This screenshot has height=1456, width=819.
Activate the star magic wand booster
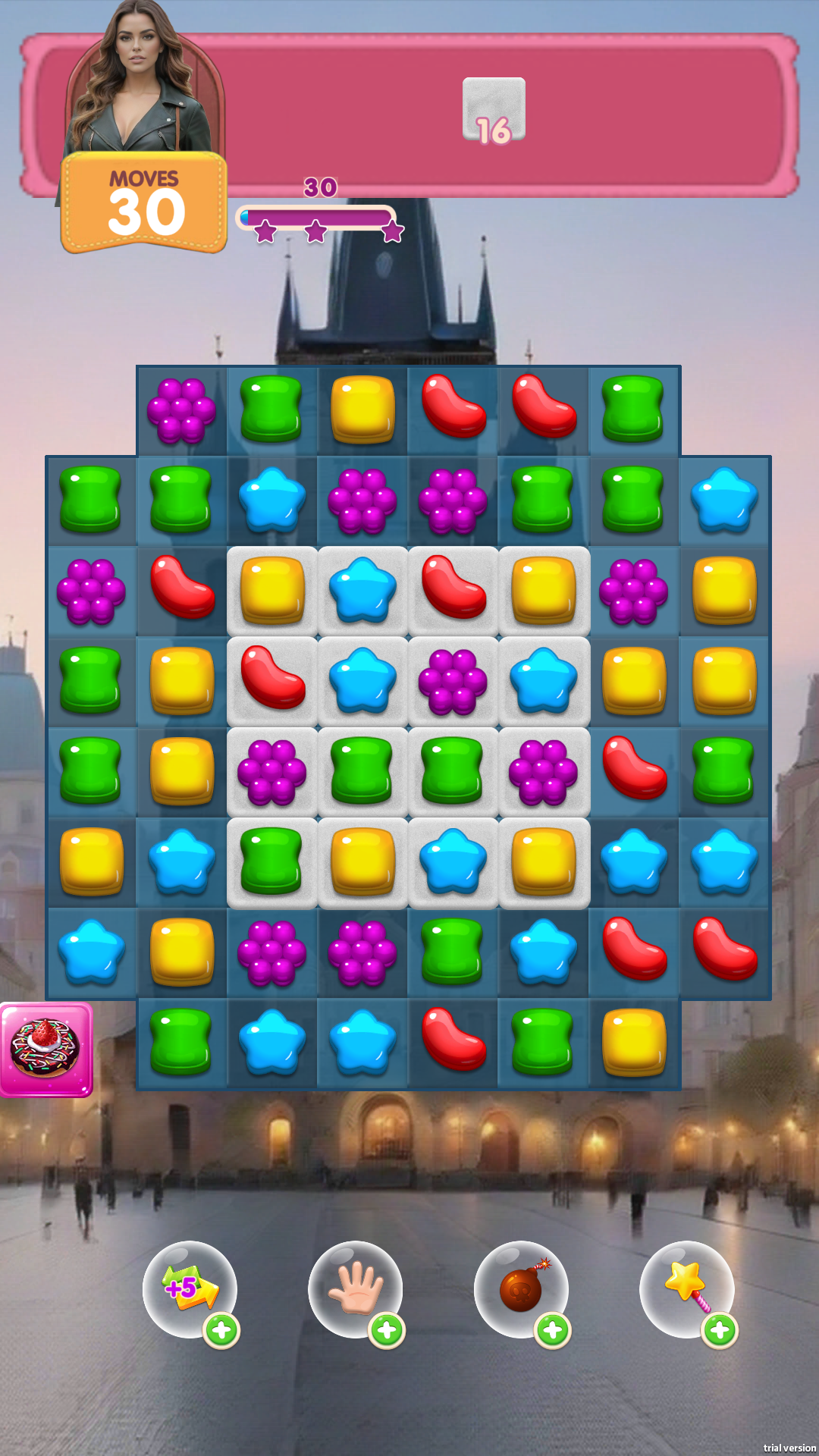pyautogui.click(x=687, y=1290)
